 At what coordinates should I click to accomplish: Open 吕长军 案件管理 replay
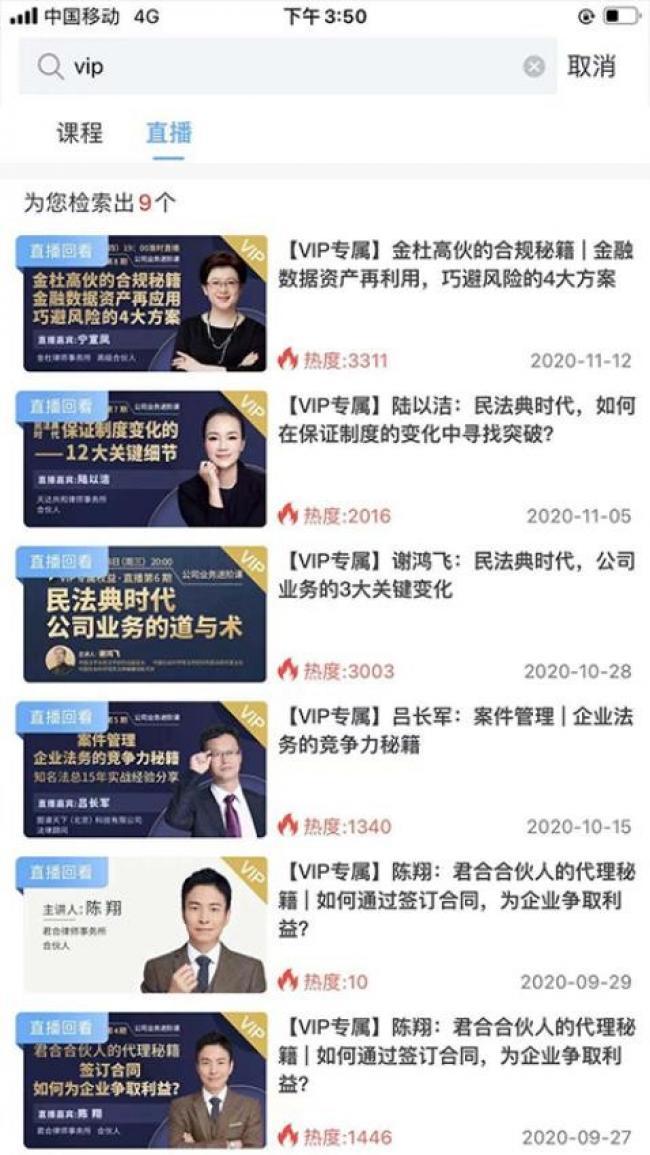point(325,769)
